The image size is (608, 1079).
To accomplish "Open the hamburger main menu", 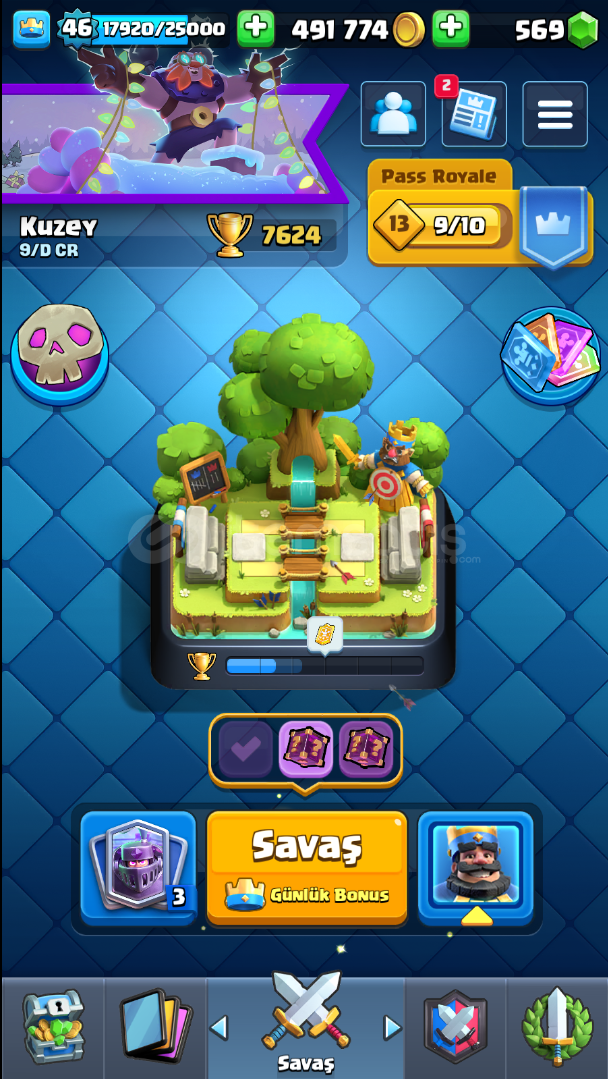I will [554, 115].
